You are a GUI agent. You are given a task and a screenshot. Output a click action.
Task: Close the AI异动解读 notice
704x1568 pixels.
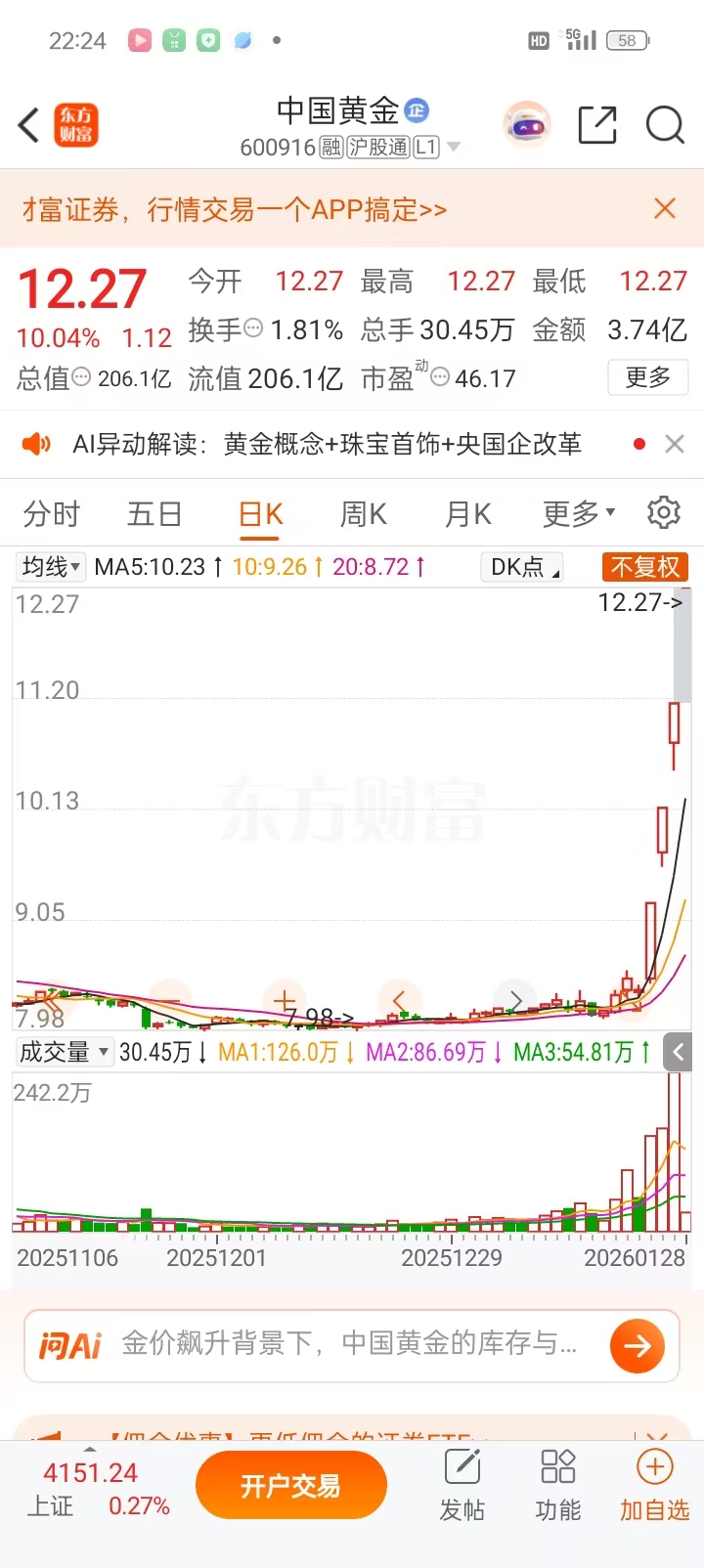click(x=674, y=444)
